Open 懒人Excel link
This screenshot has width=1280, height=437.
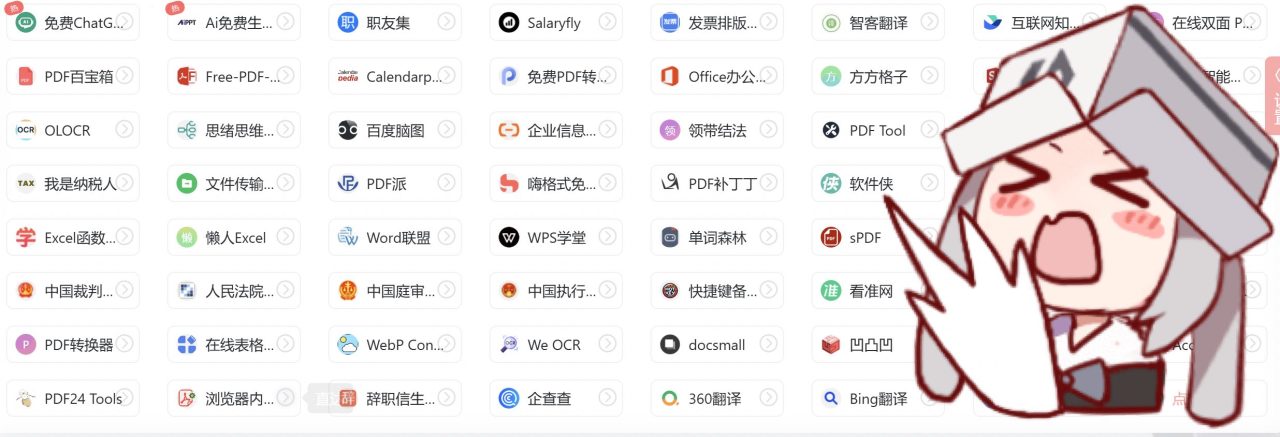click(x=235, y=238)
